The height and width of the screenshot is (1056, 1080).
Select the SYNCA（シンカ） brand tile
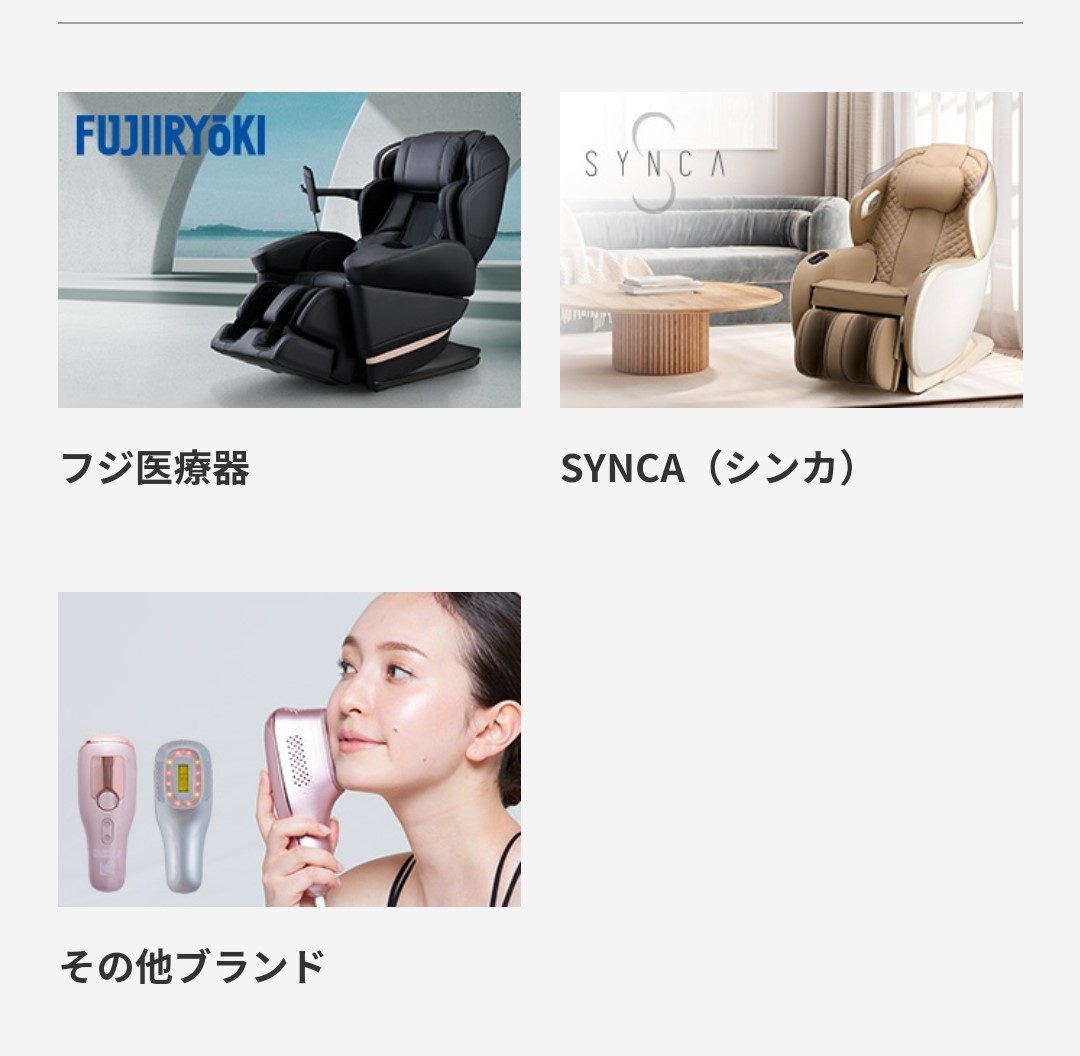(x=790, y=250)
